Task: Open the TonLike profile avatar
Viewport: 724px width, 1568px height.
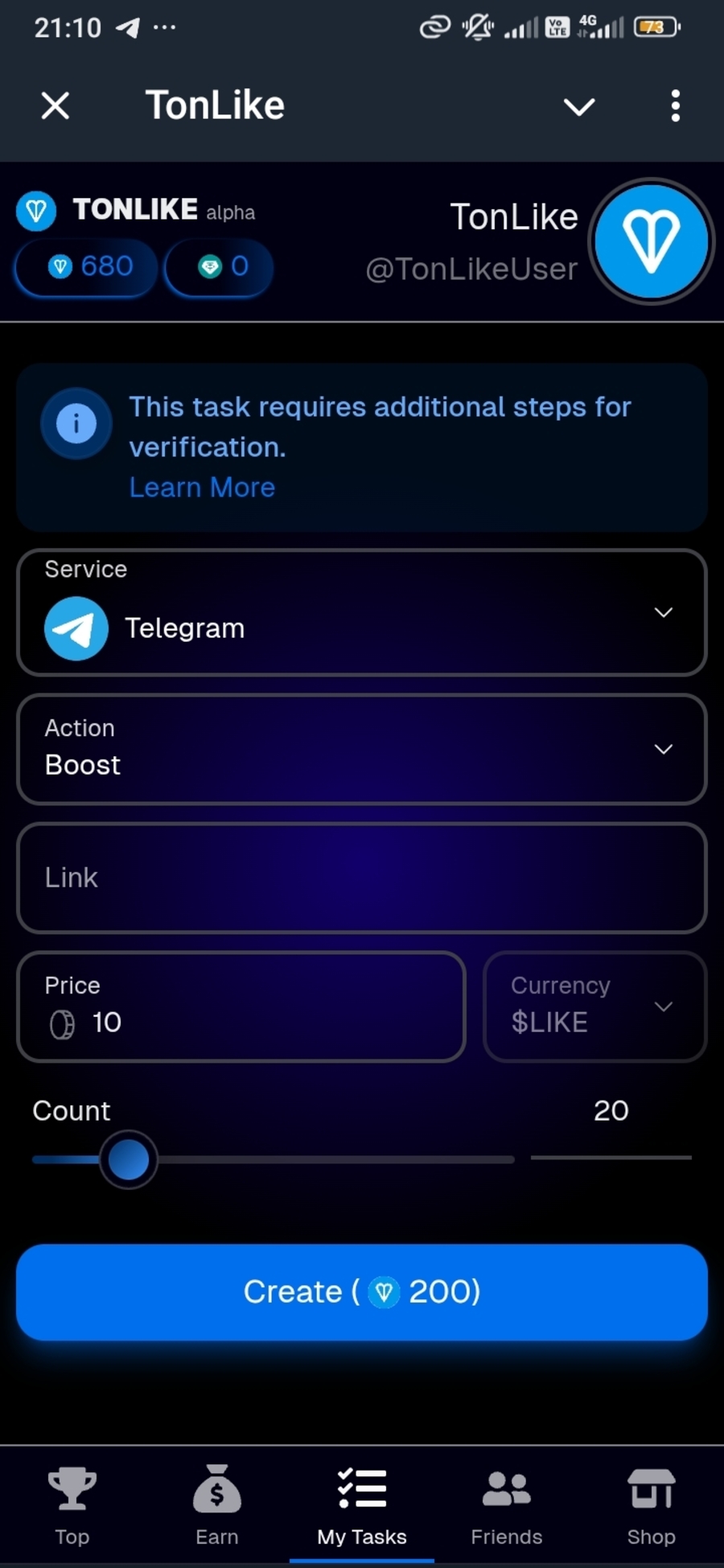Action: pos(651,241)
